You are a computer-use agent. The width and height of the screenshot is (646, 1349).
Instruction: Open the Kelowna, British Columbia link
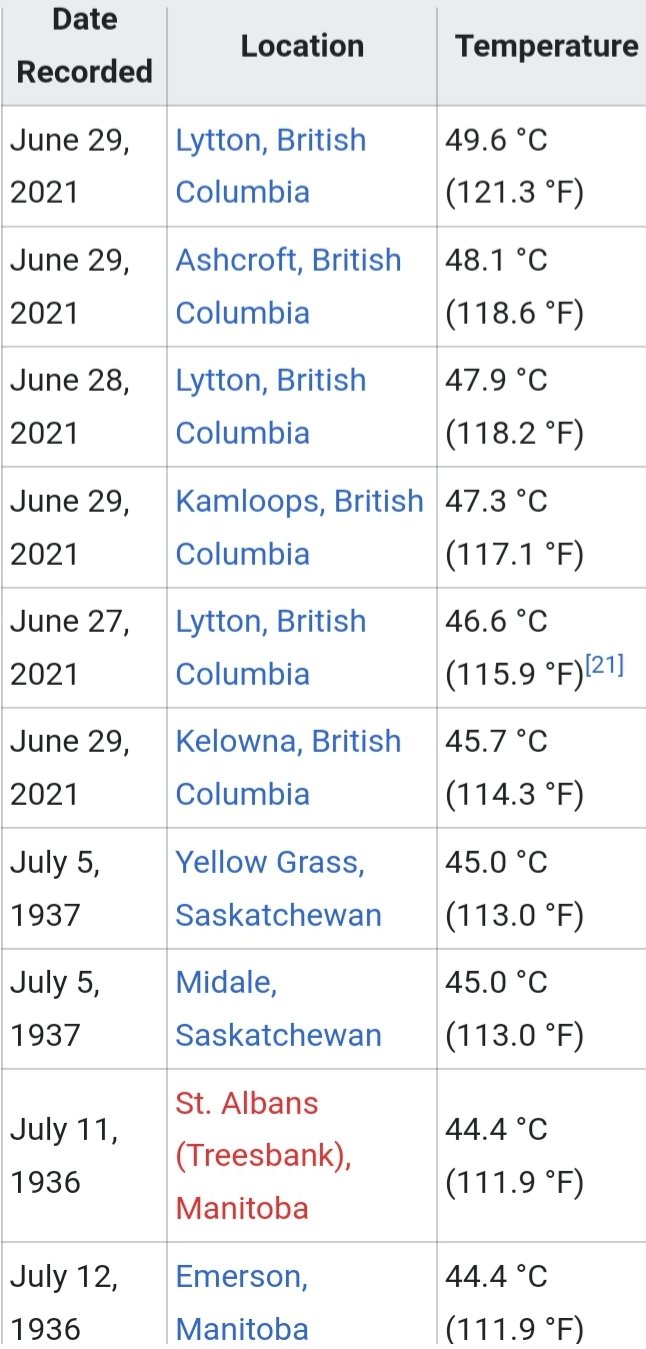point(288,767)
